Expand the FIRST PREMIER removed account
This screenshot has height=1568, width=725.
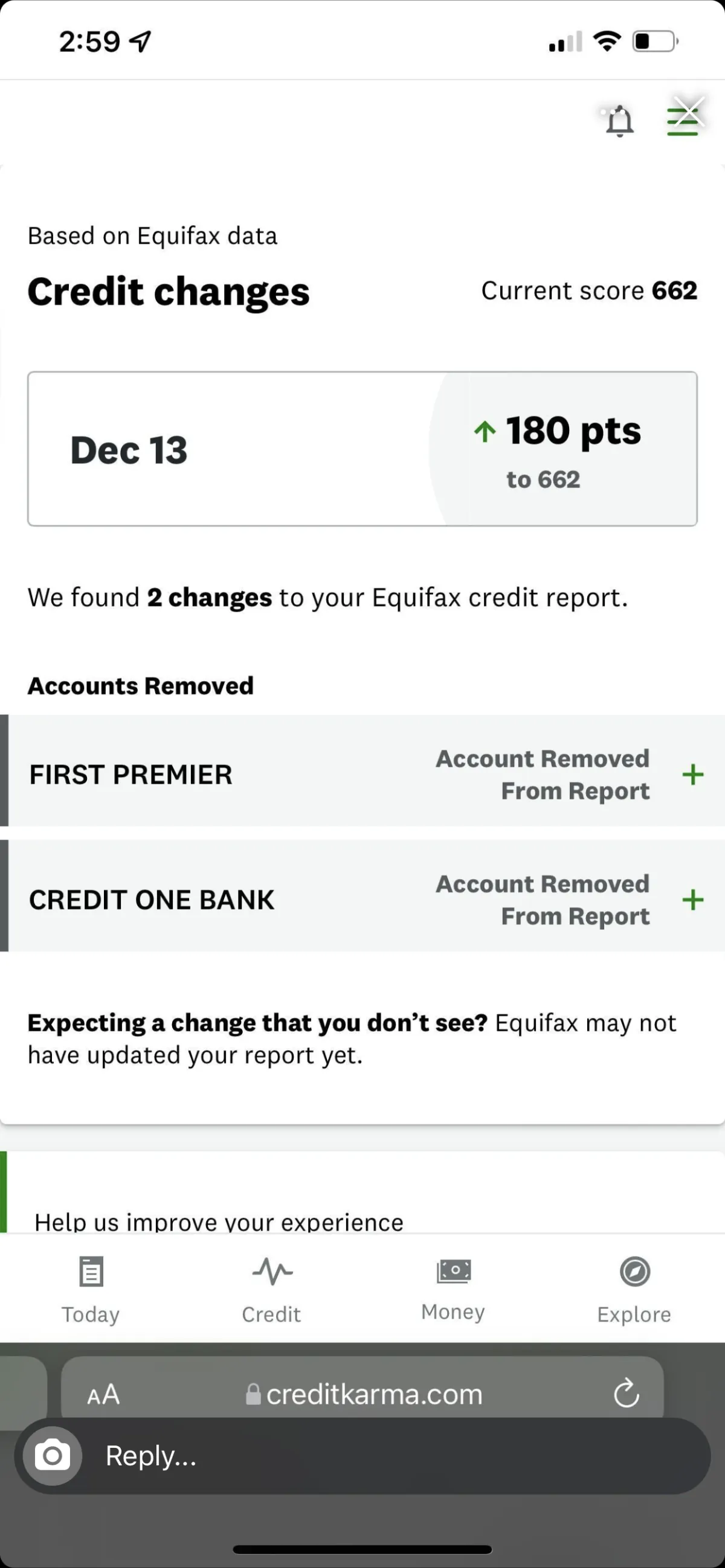click(x=692, y=774)
